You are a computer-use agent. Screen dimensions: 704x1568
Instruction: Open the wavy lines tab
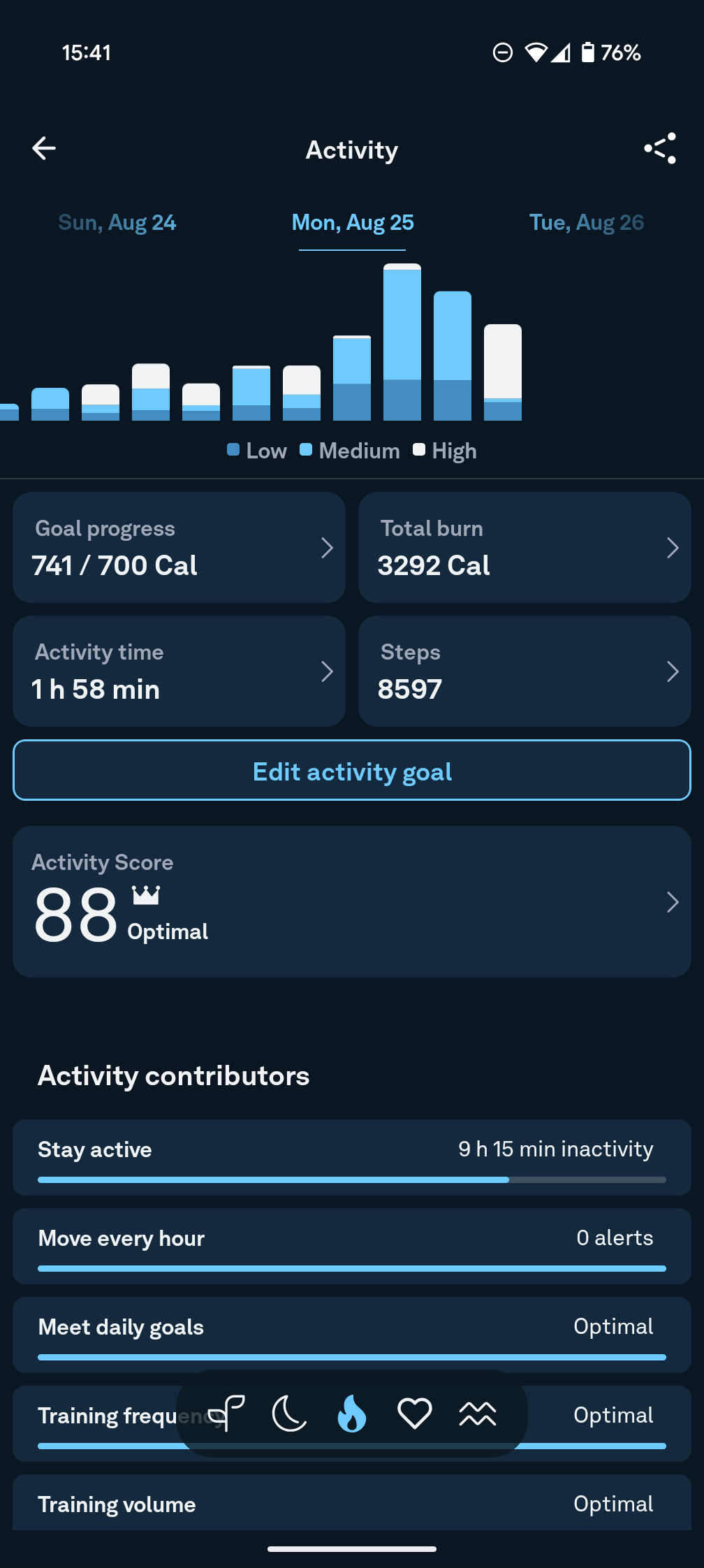coord(478,1414)
